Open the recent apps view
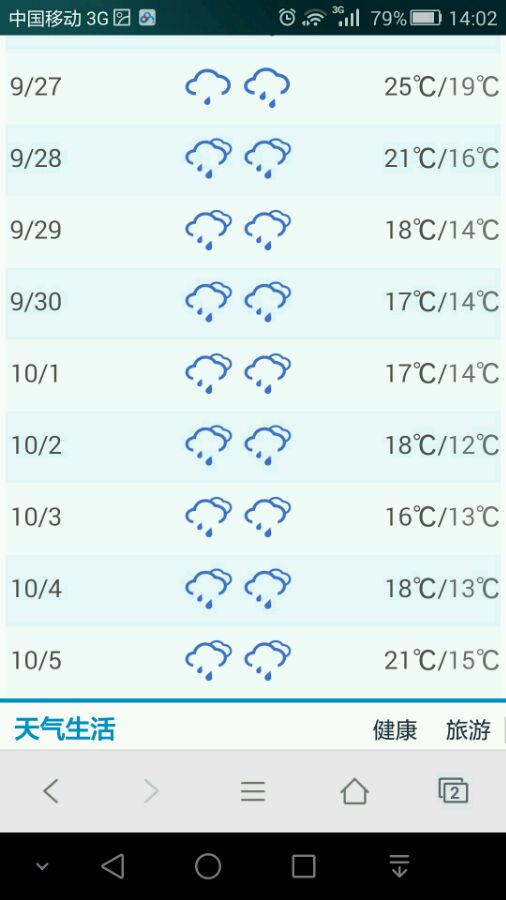The width and height of the screenshot is (506, 900). coord(303,866)
